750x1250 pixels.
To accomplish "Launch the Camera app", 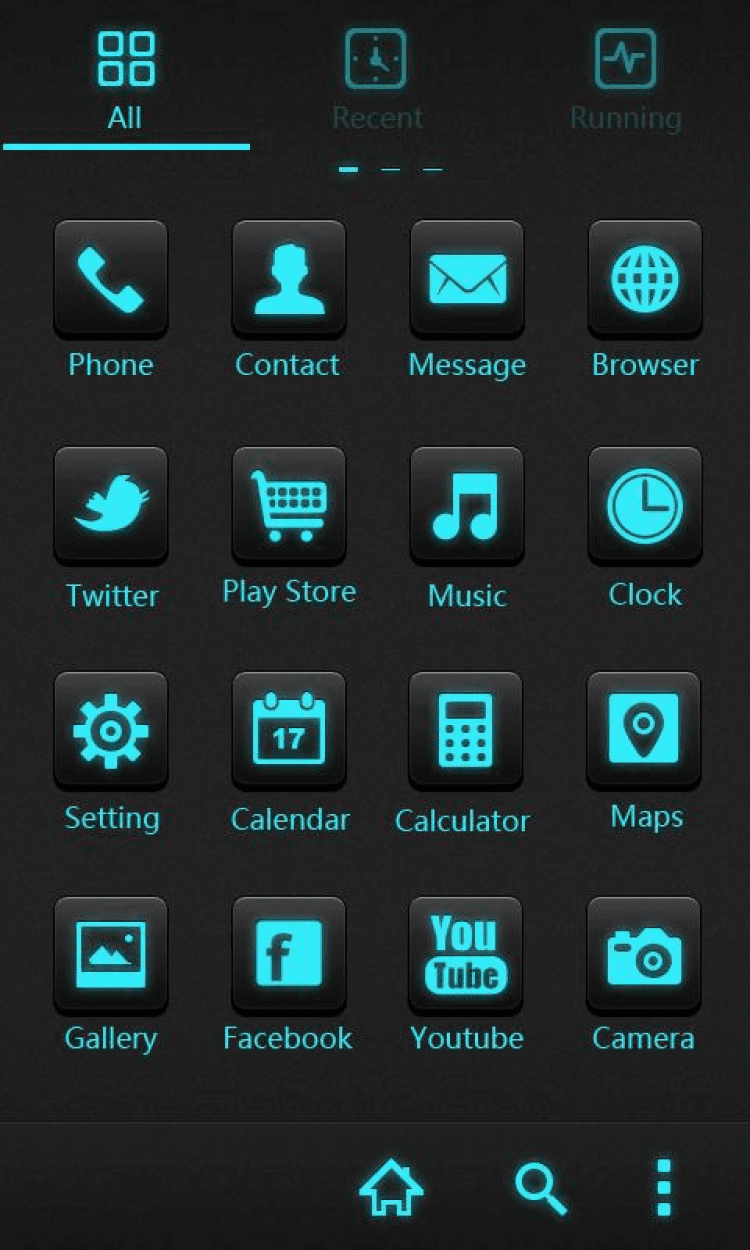I will tap(644, 955).
